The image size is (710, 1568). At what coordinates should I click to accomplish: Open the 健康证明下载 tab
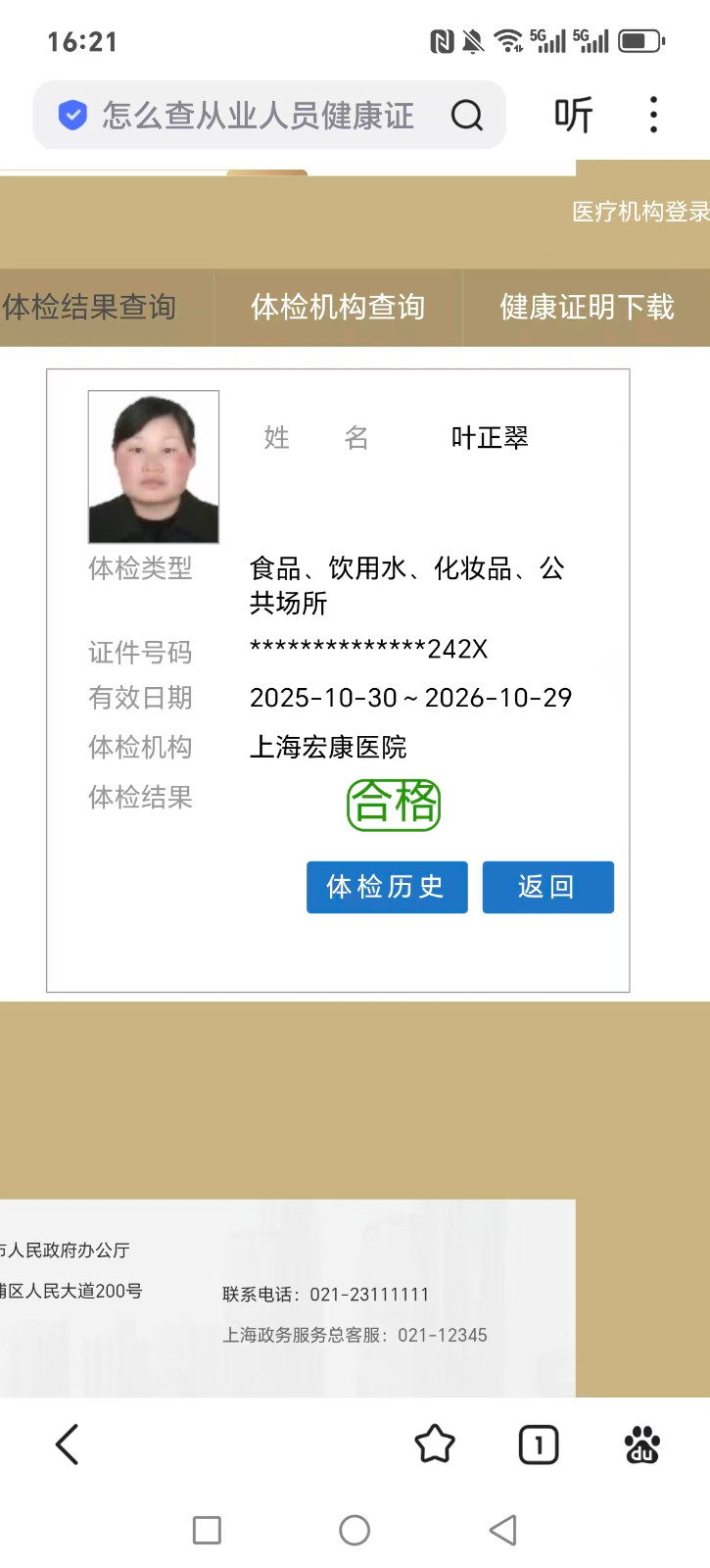[587, 307]
